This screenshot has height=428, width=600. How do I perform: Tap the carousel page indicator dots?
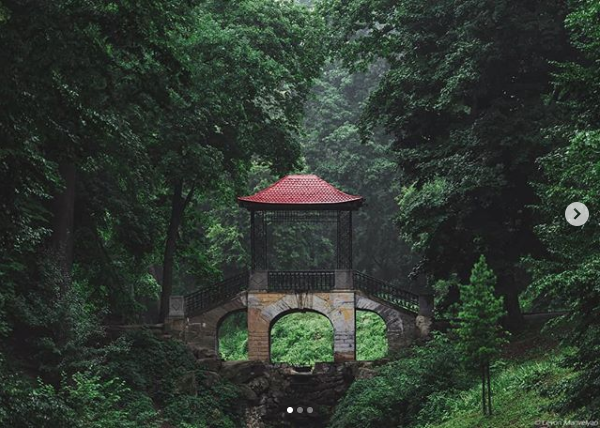tap(300, 410)
